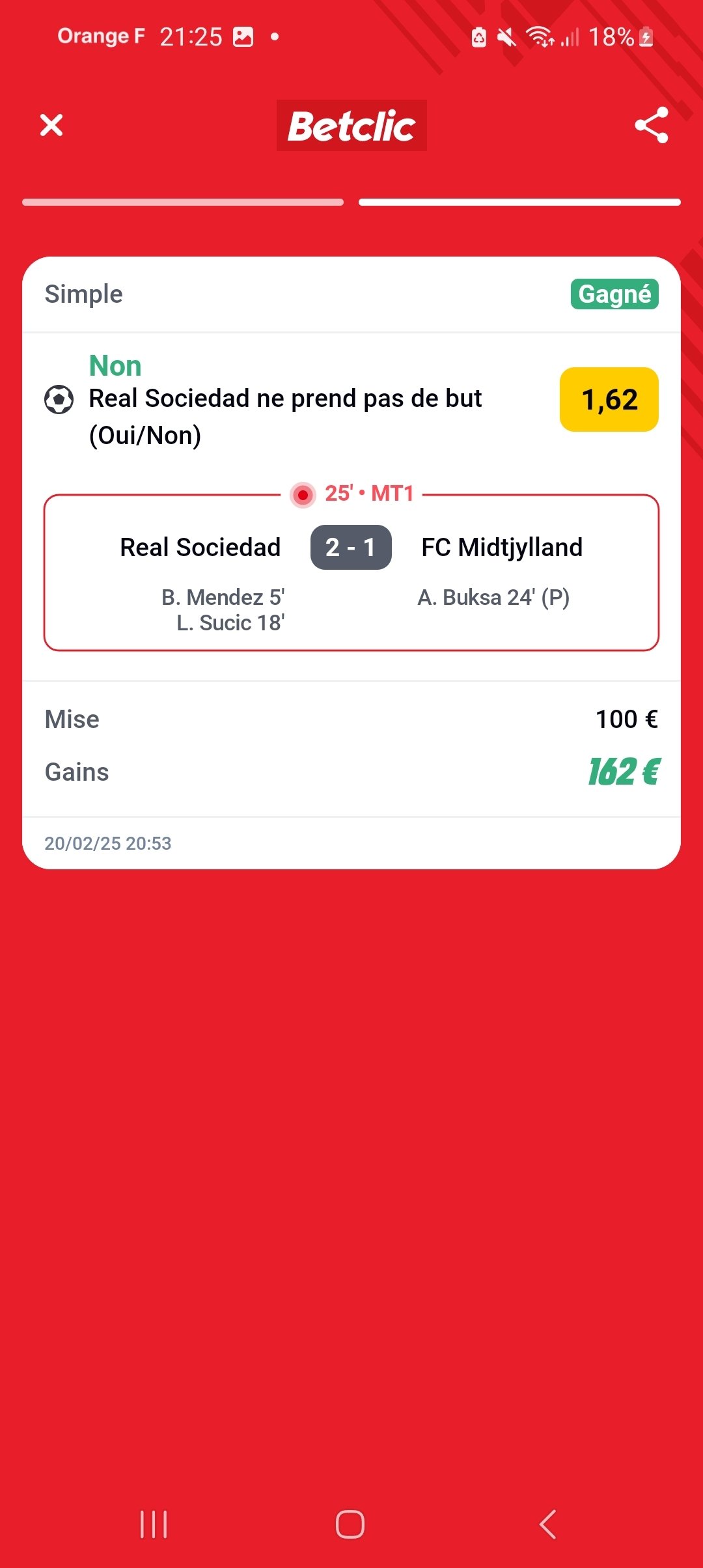Jump to the first story segment bar

coord(183,203)
